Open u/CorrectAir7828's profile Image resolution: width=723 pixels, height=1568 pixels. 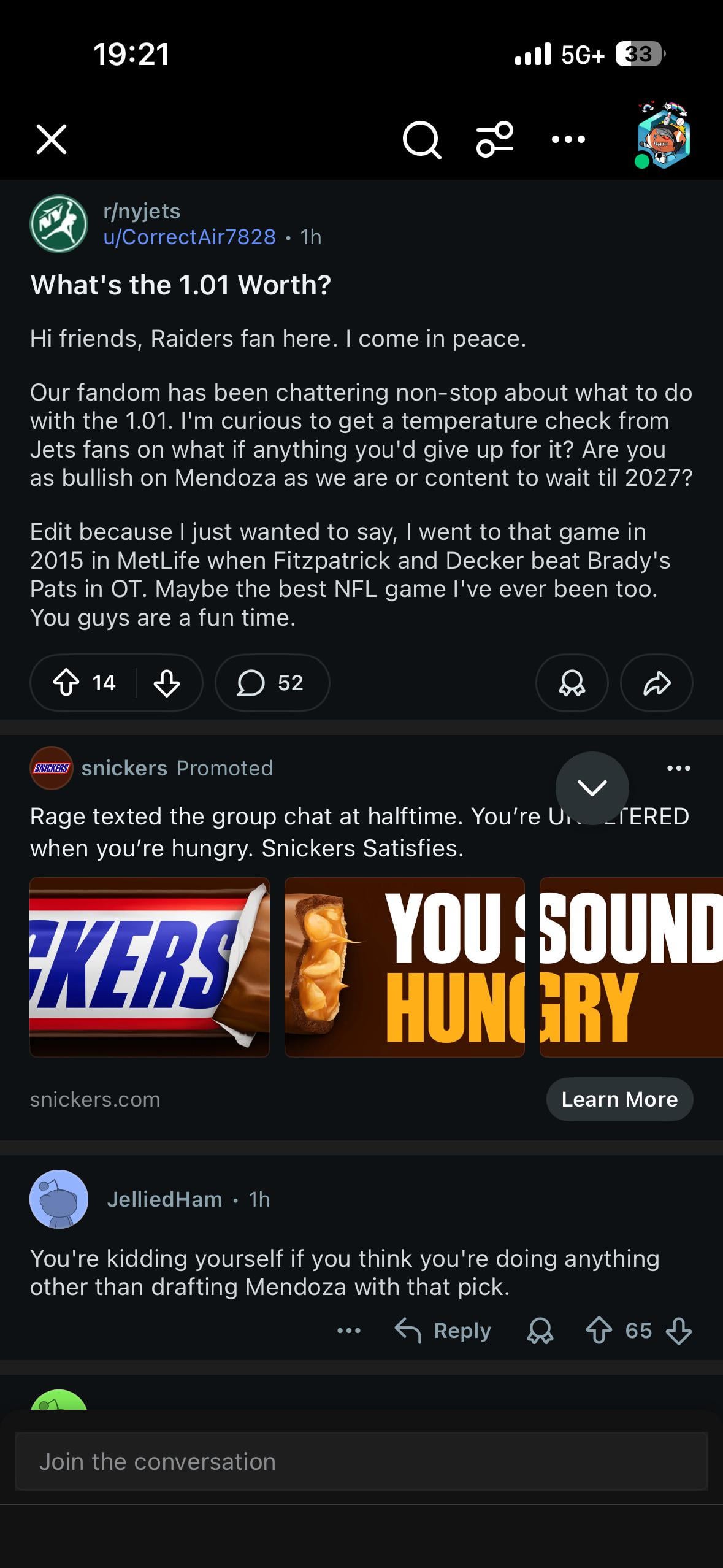189,237
